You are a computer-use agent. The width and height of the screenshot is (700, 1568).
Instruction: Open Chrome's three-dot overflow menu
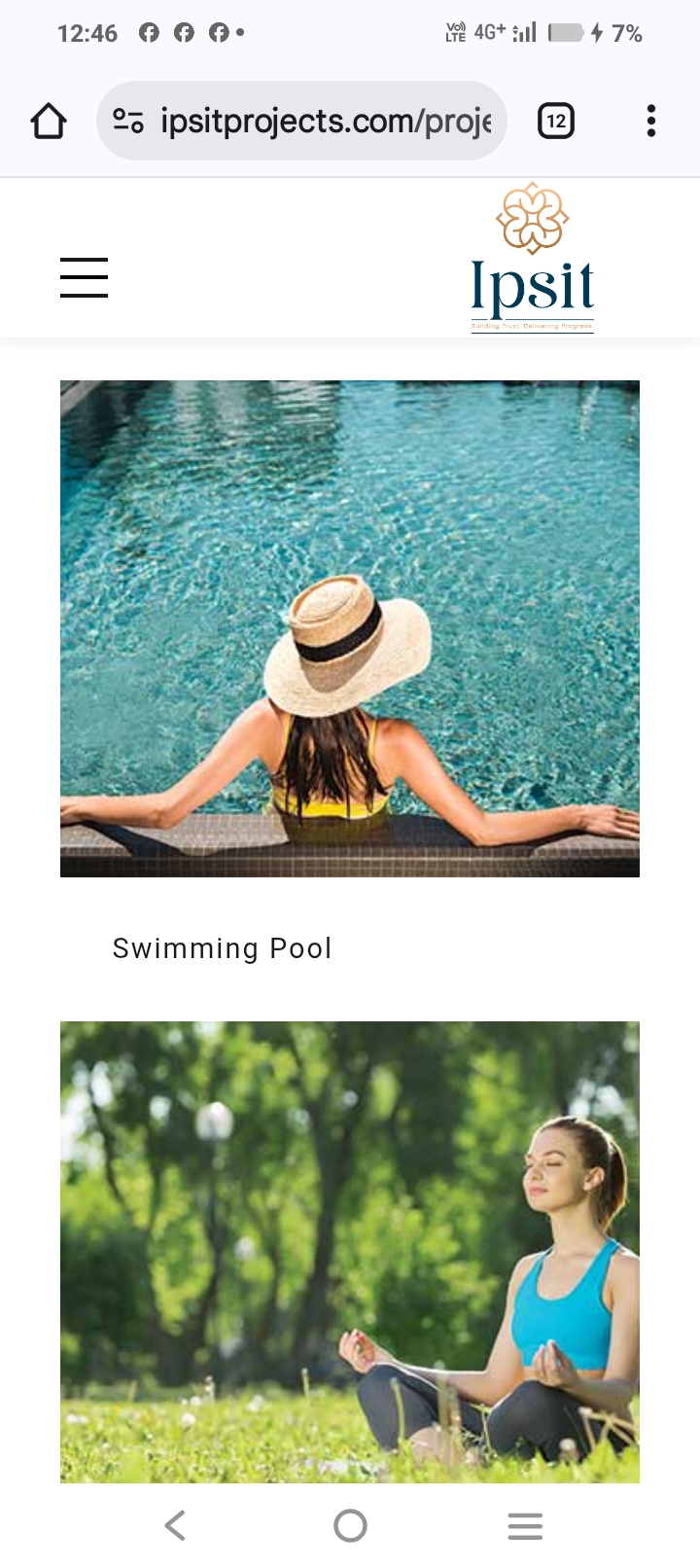pyautogui.click(x=650, y=122)
